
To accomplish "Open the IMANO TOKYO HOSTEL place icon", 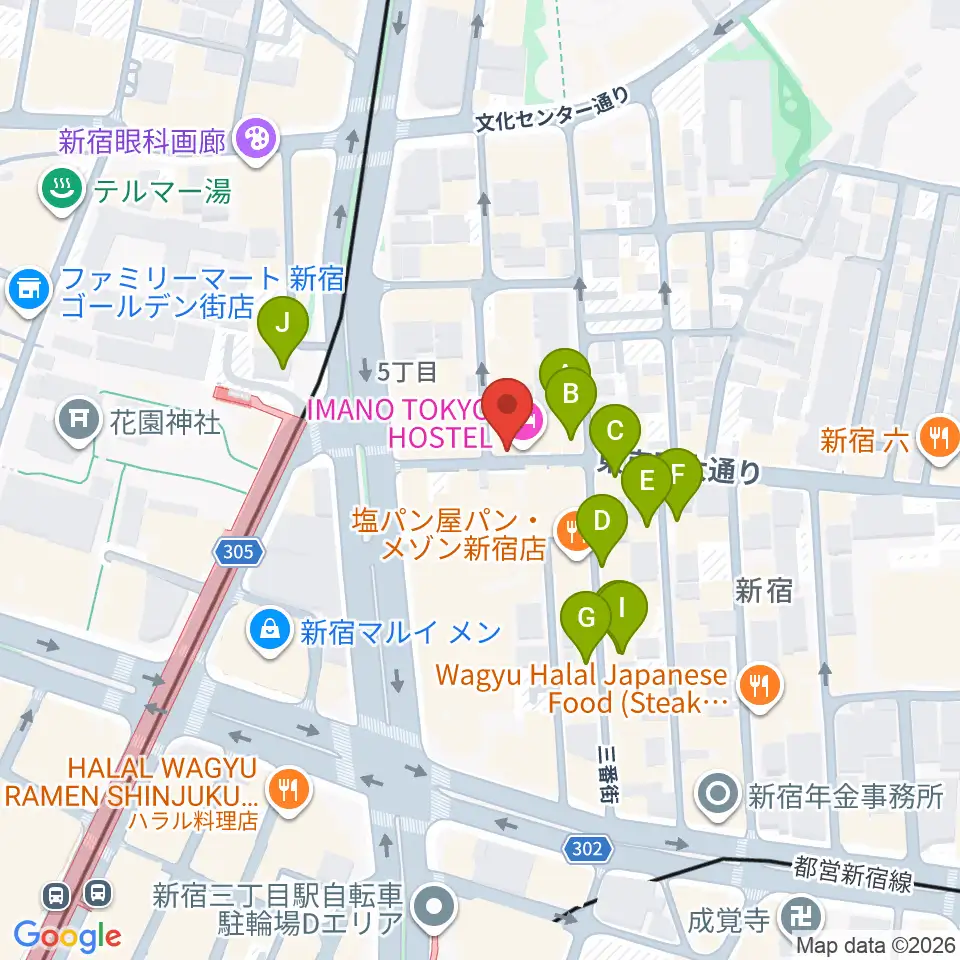I will 530,422.
